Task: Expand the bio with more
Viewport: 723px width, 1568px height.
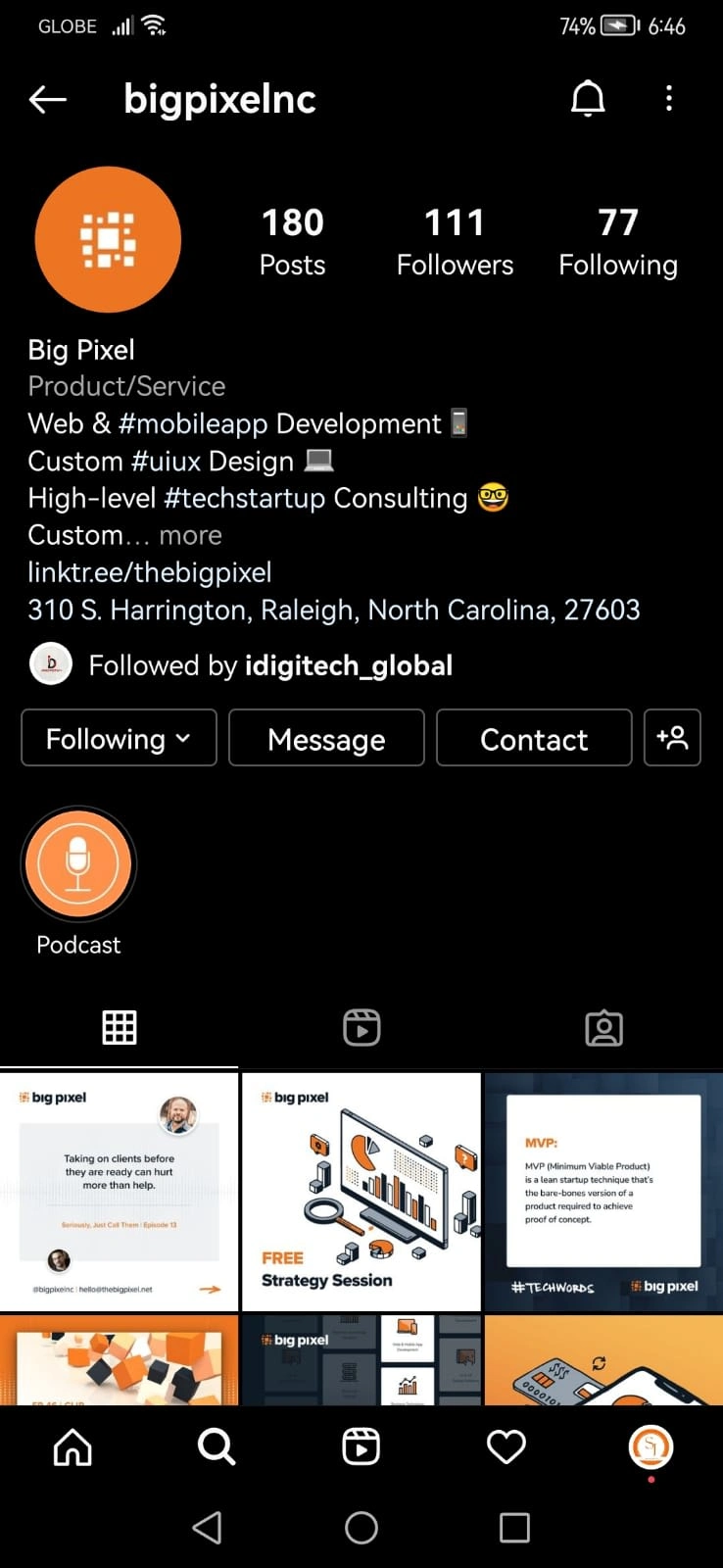Action: coord(190,535)
